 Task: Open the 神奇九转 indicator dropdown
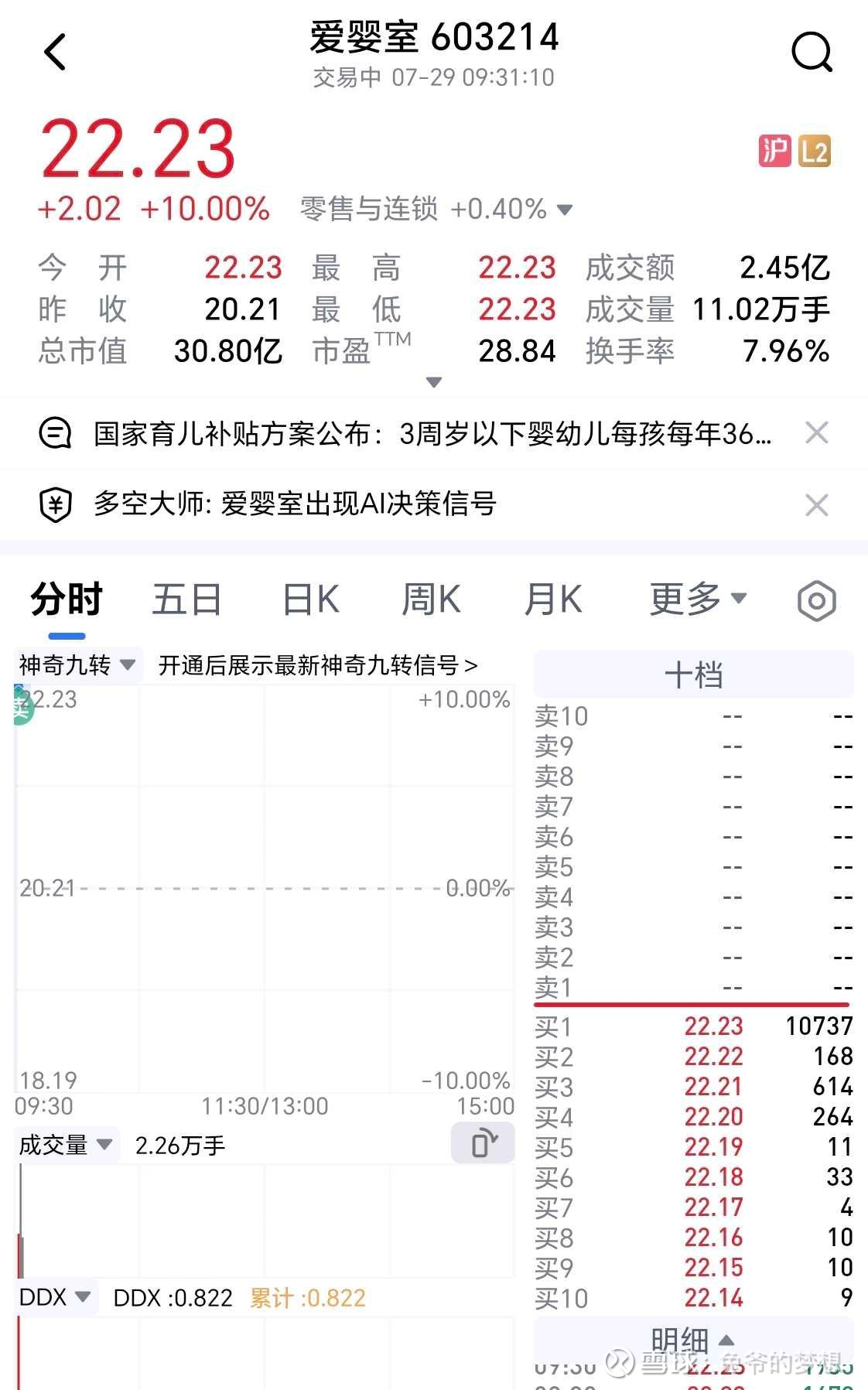click(77, 665)
